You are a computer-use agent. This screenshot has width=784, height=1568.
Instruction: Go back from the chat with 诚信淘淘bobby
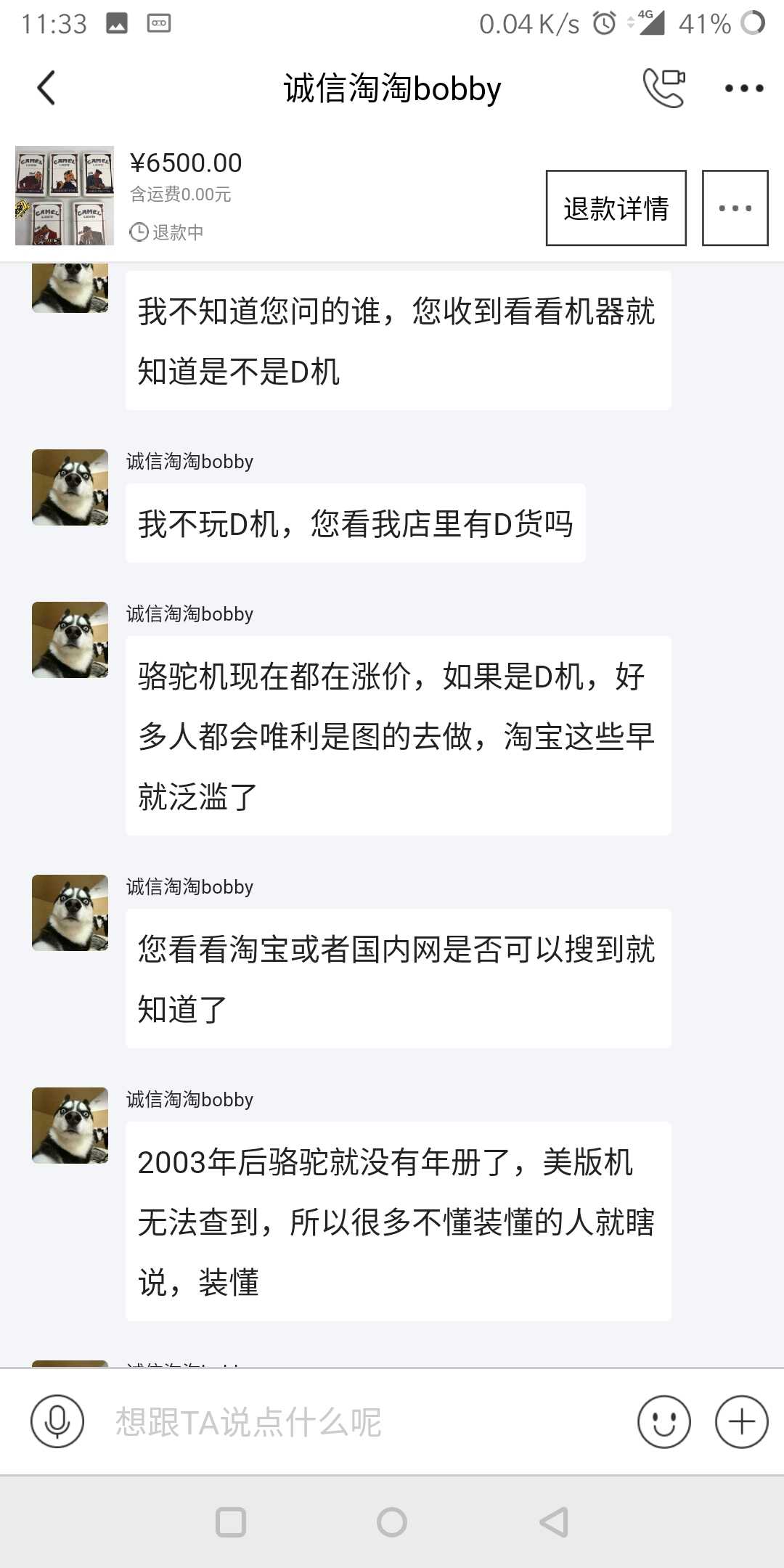point(46,88)
